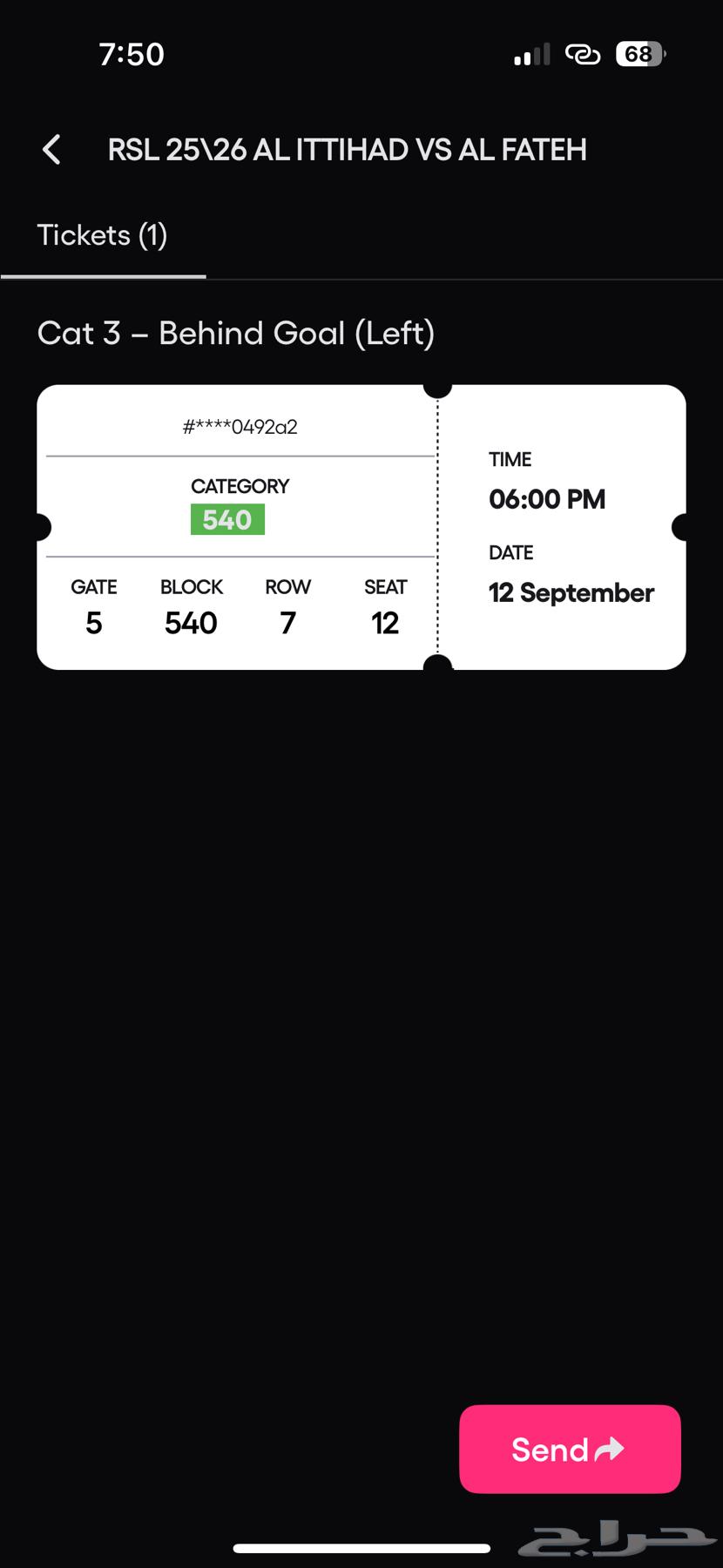Click the Cat 3 Behind Goal heading

click(236, 333)
